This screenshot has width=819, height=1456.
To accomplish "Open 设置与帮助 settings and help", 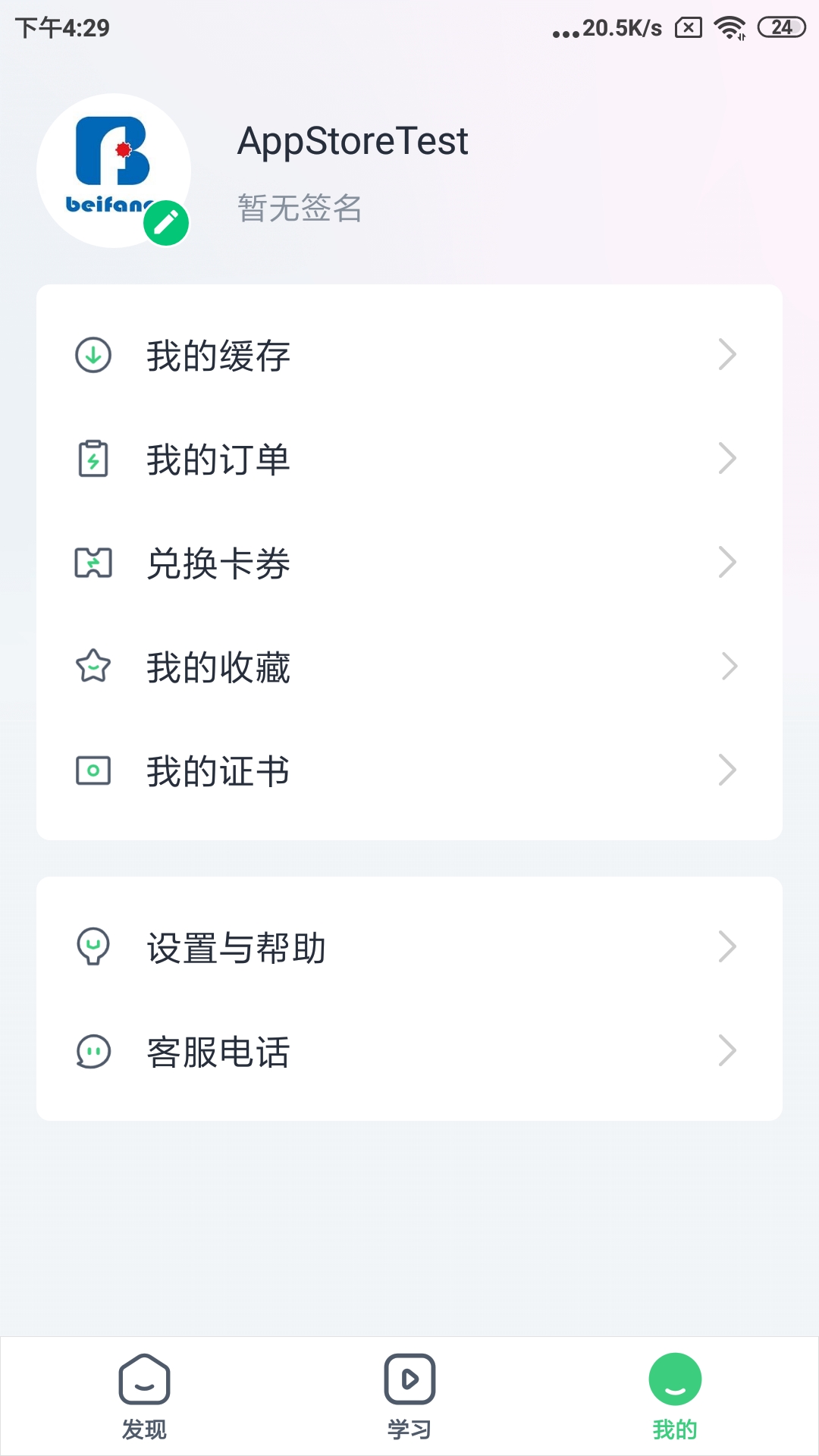I will click(x=409, y=947).
